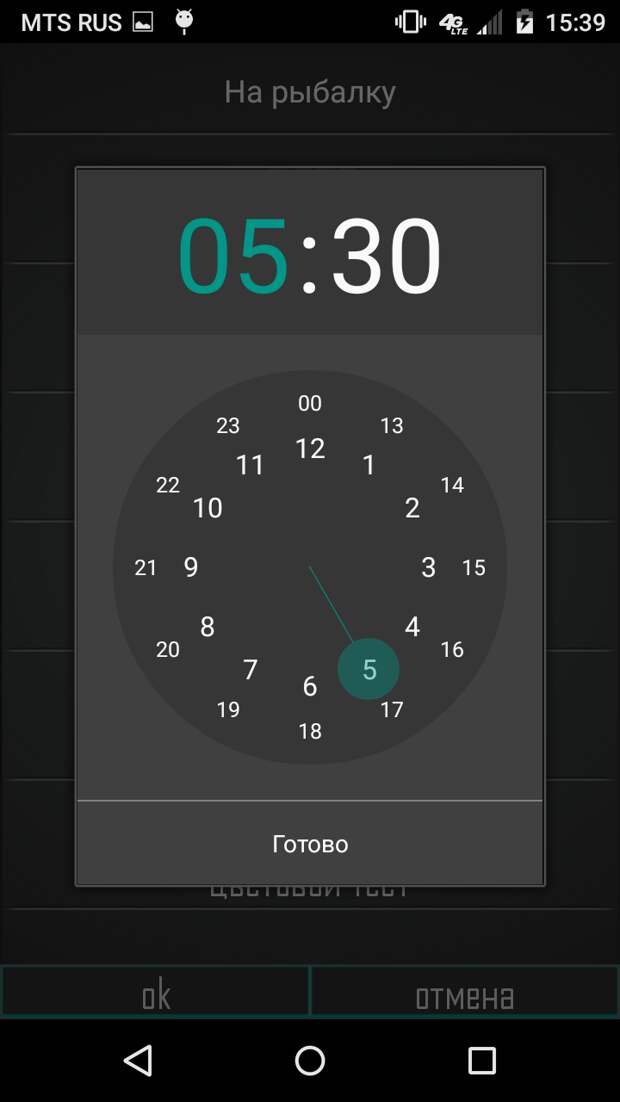The image size is (620, 1102).
Task: Set hour to 12 on the dial
Action: (310, 449)
